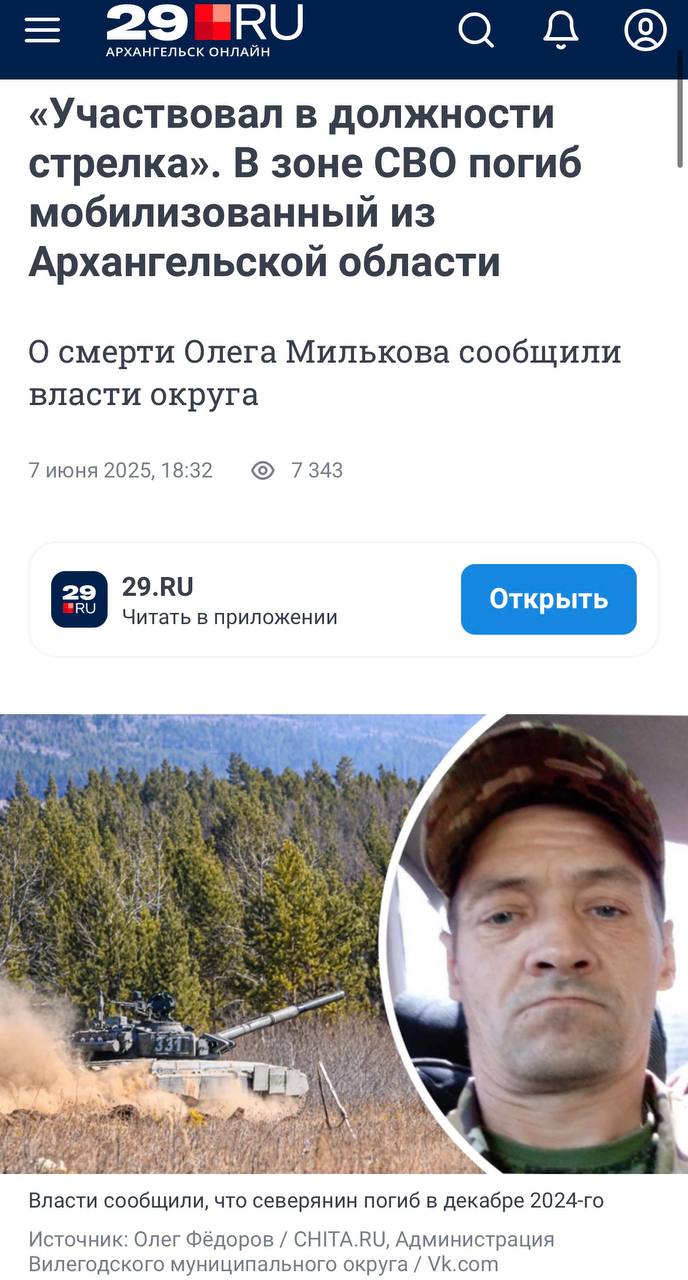The width and height of the screenshot is (688, 1280).
Task: Open the article's main photo
Action: pyautogui.click(x=344, y=943)
